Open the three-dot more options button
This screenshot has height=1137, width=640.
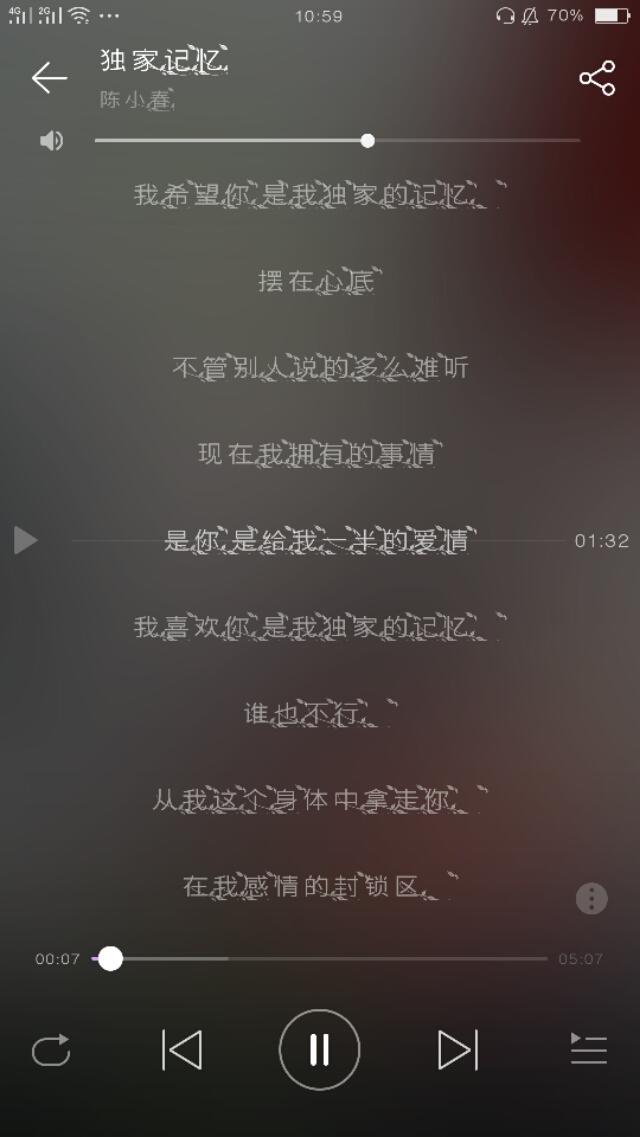pyautogui.click(x=591, y=898)
